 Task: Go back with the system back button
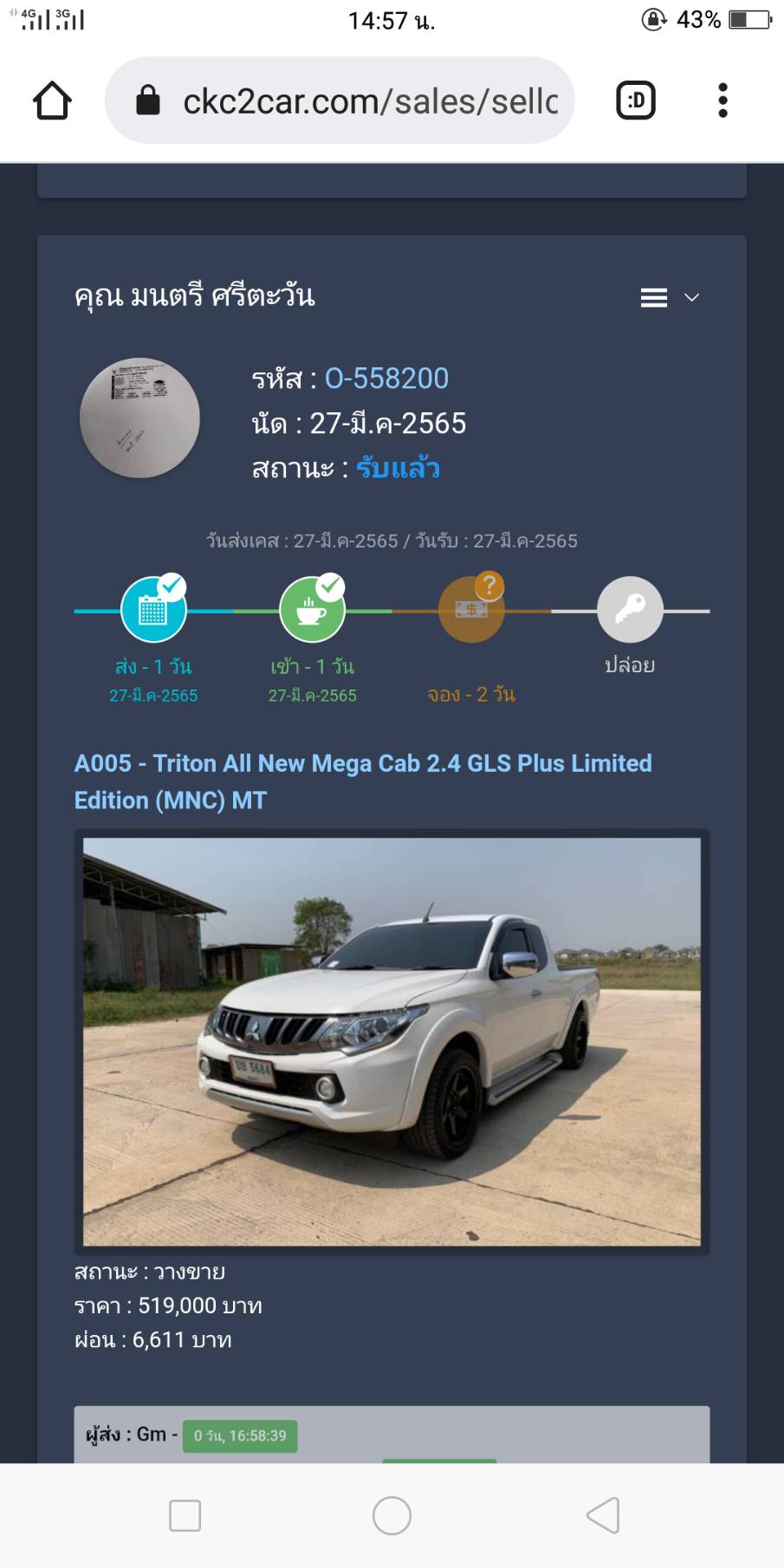click(603, 1515)
